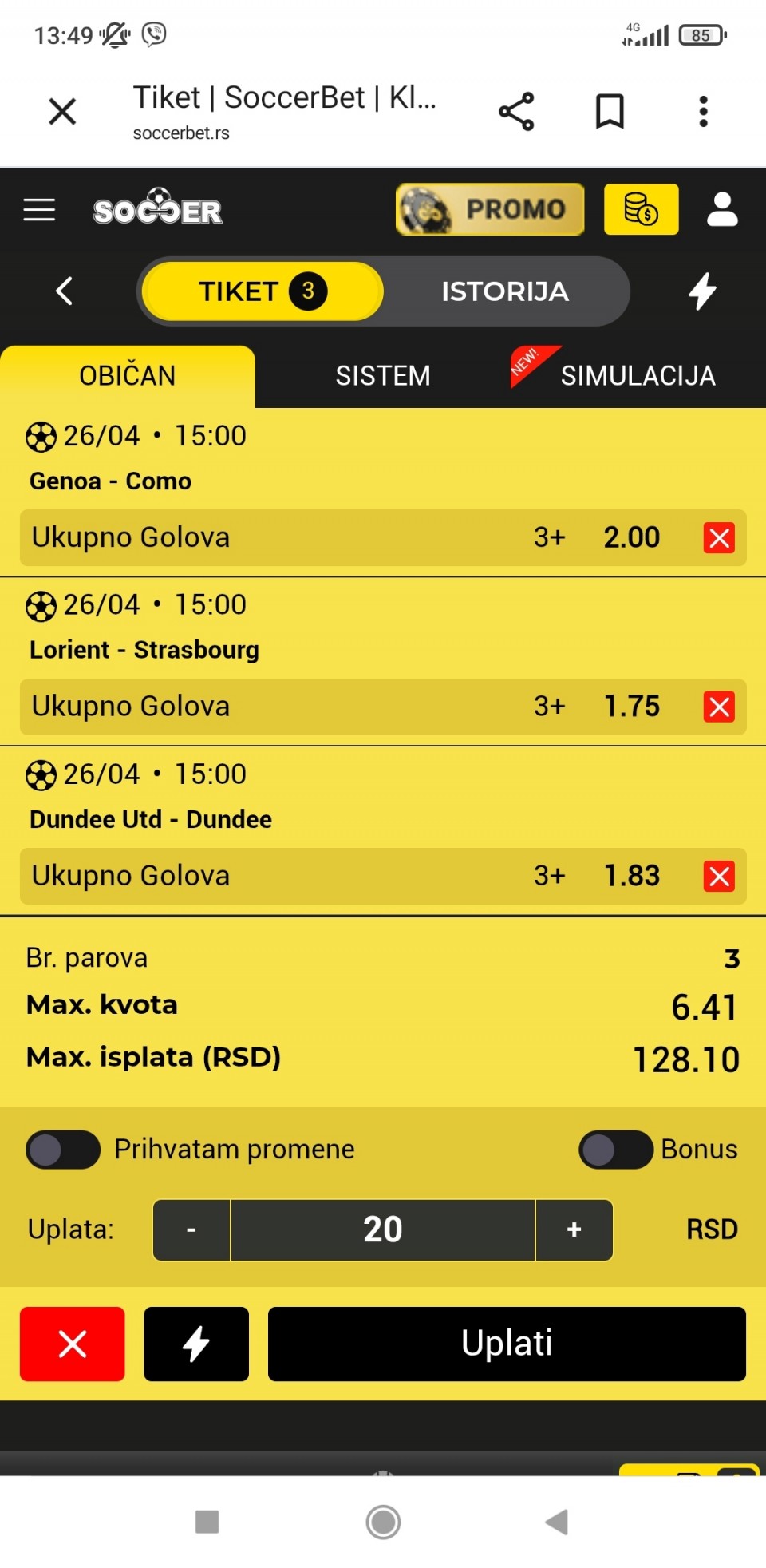Remove Dundee Utd - Dundee from the ticket

[x=719, y=876]
